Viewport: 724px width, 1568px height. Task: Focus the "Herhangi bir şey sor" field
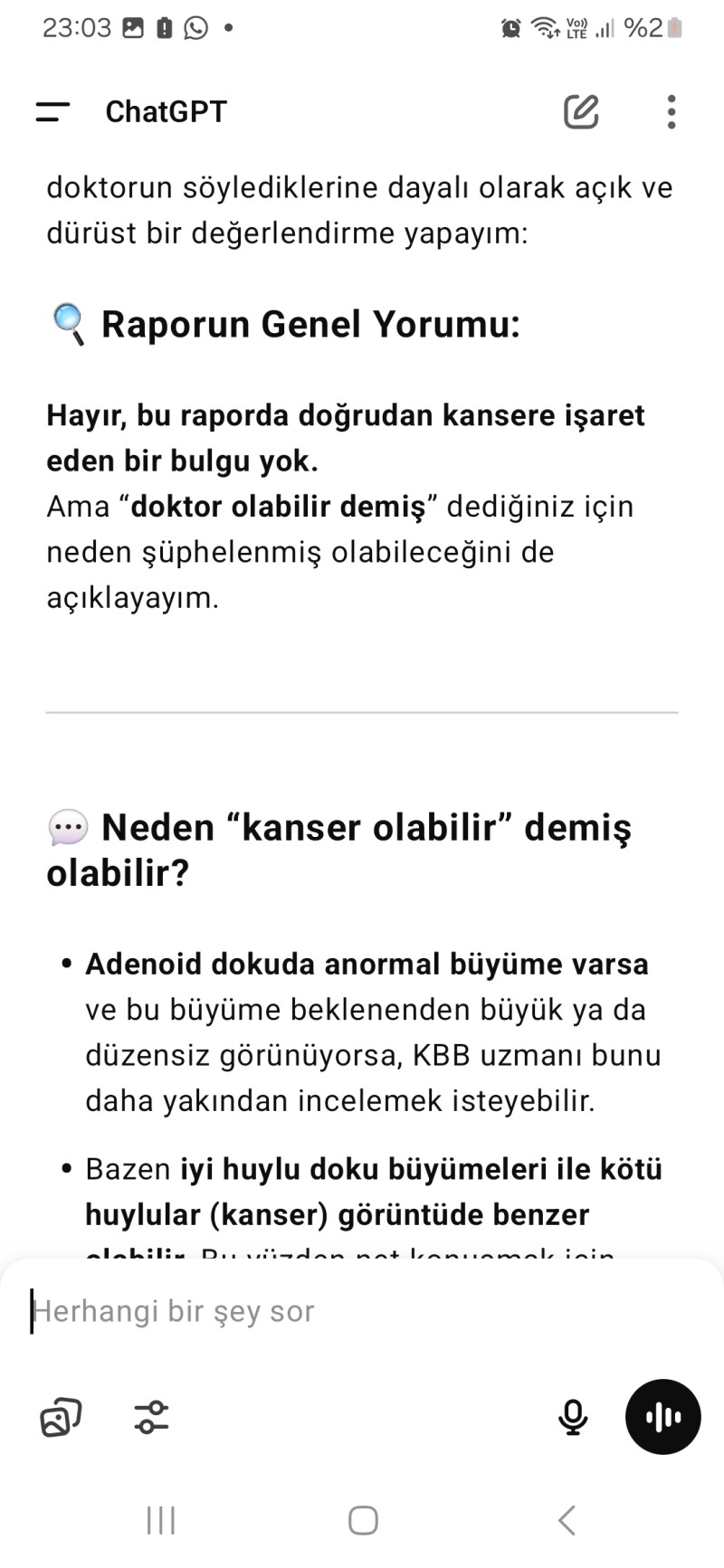tap(362, 1311)
